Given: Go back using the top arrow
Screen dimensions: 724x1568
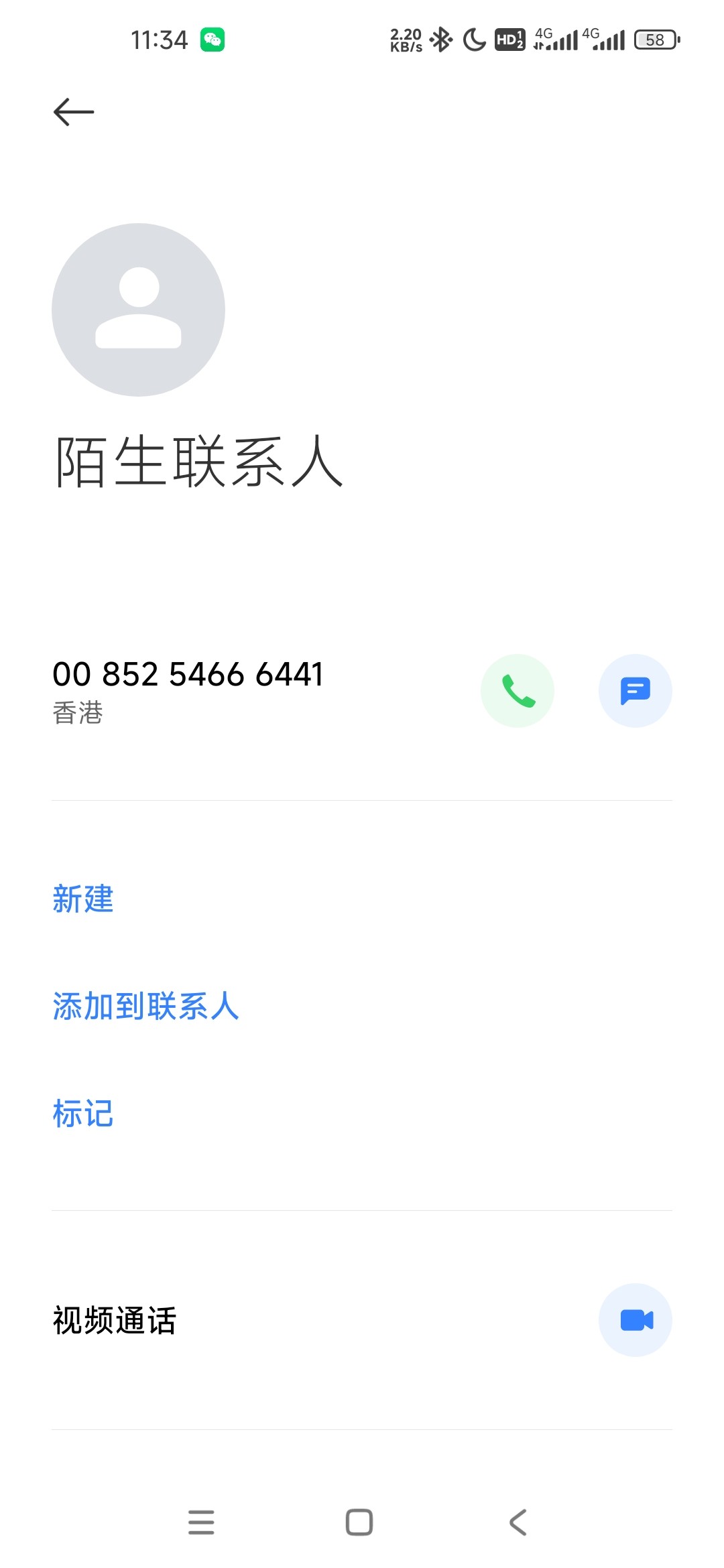Looking at the screenshot, I should (74, 112).
